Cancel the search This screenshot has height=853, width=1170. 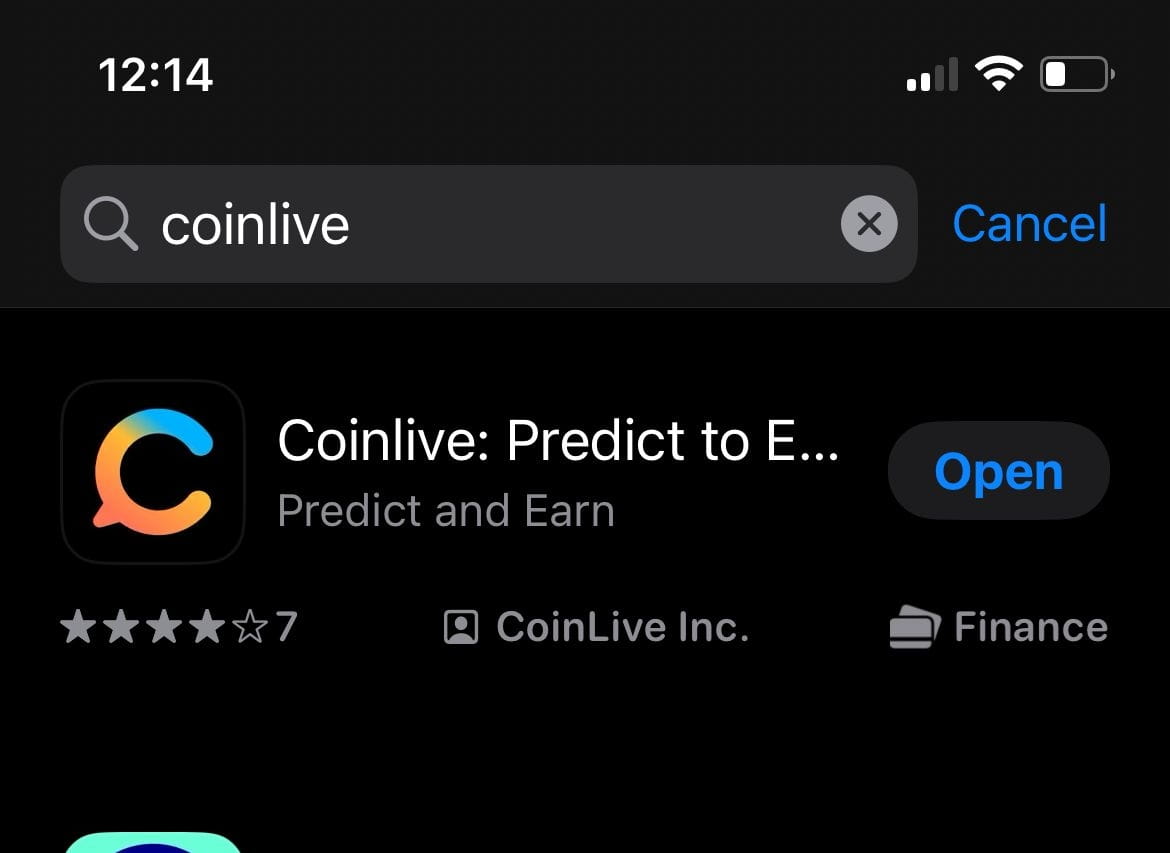click(1029, 224)
